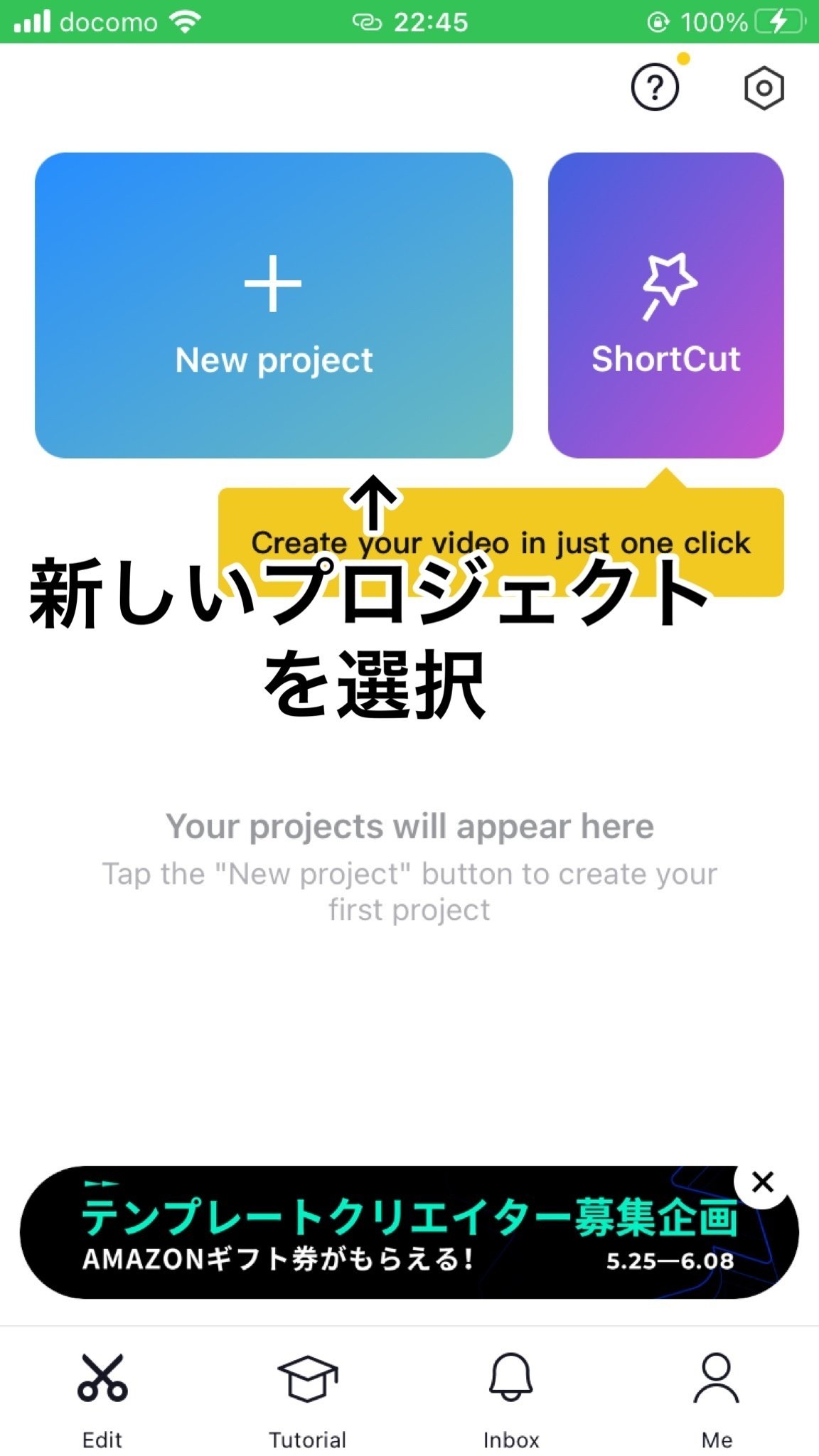Open the template creator recruitment banner
The height and width of the screenshot is (1456, 819).
click(398, 1232)
